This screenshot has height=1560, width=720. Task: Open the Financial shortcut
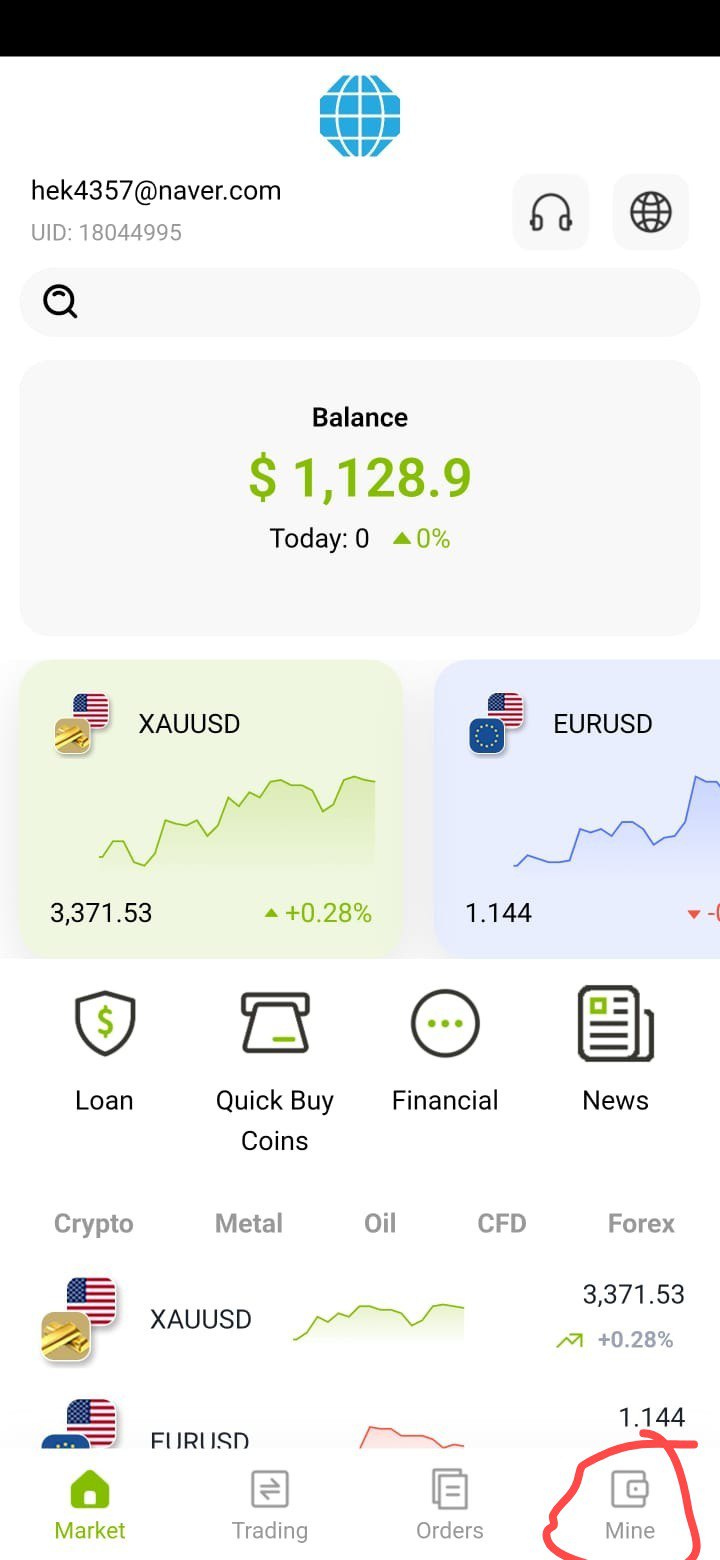tap(445, 1051)
